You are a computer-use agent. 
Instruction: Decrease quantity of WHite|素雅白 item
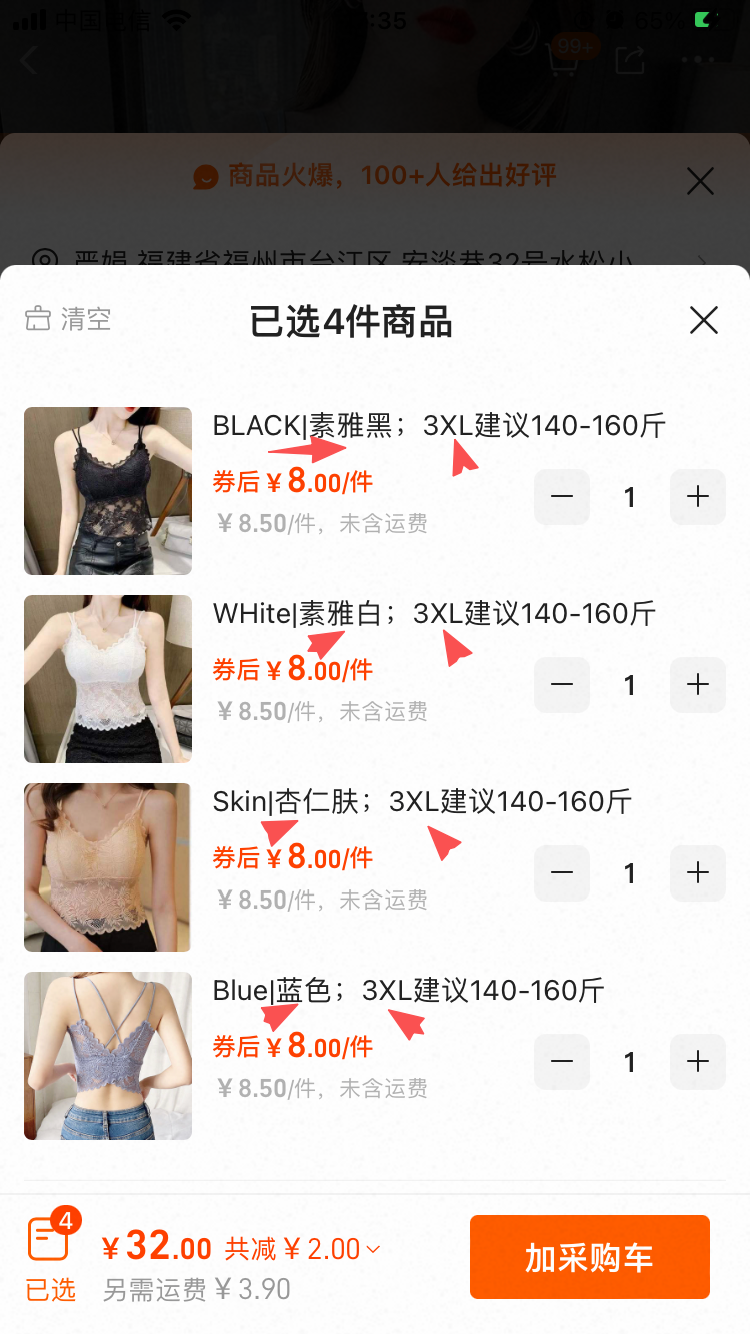pos(562,685)
